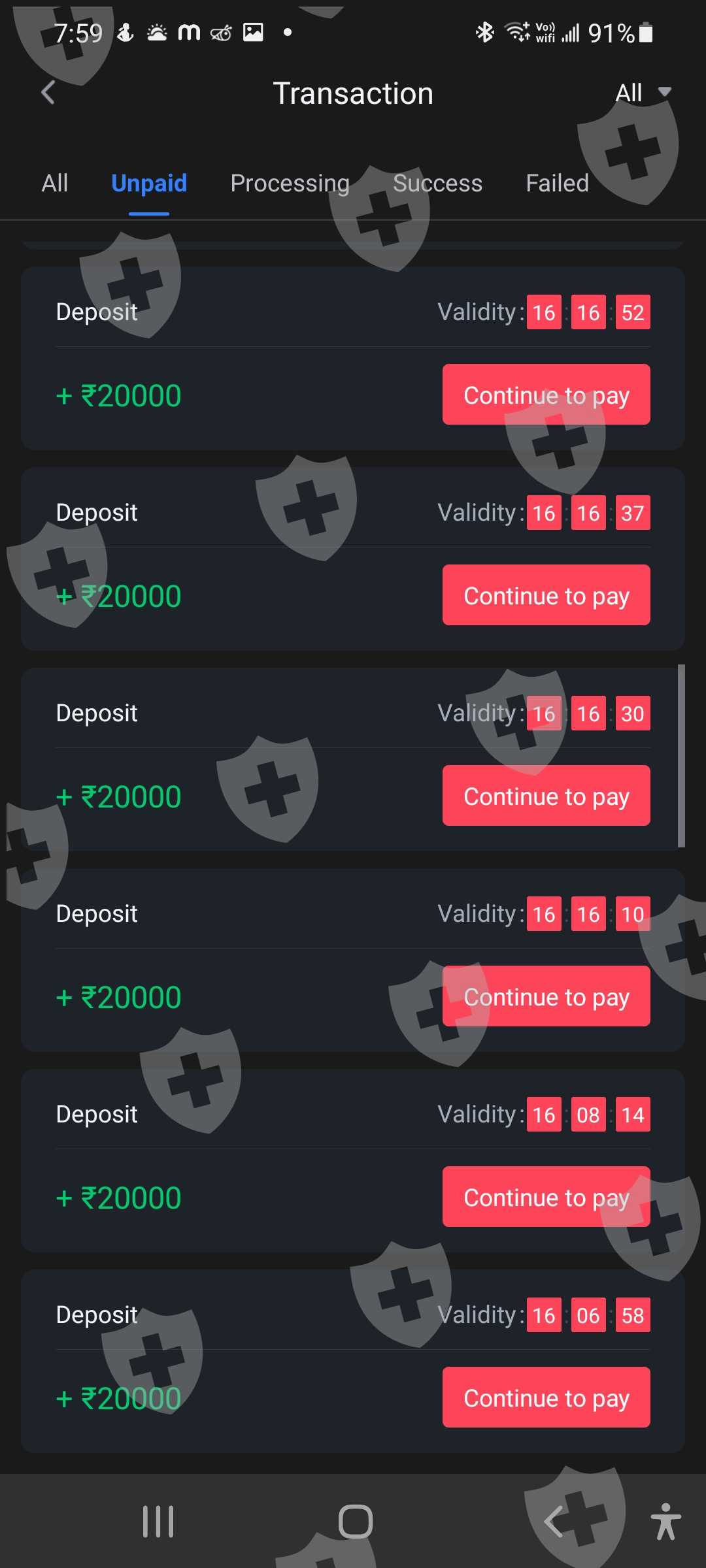Continue to pay deposit with validity 16:08:14
The width and height of the screenshot is (706, 1568).
click(546, 1197)
